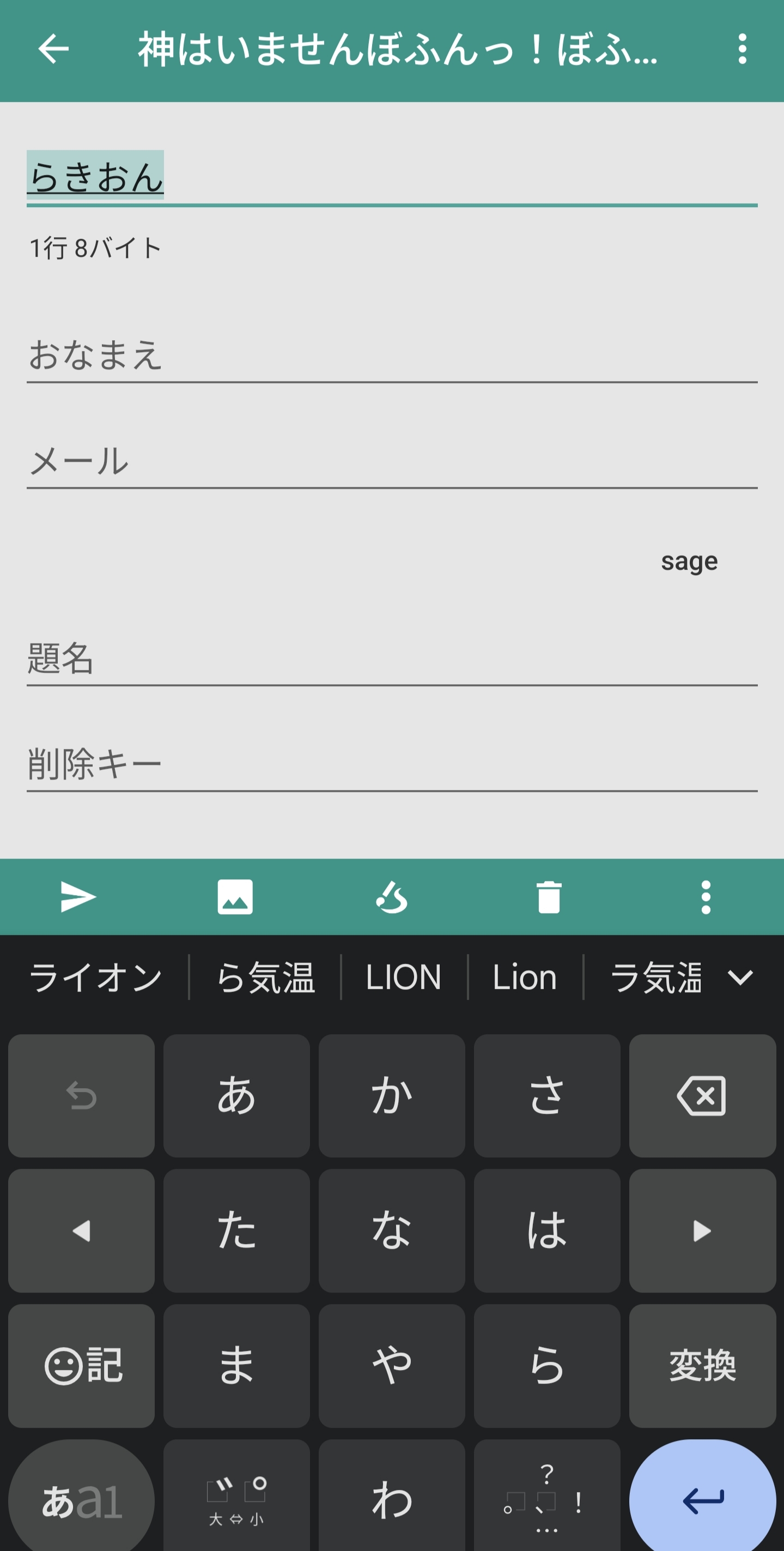Open the bottom toolbar overflow menu
The width and height of the screenshot is (784, 1551).
[706, 897]
